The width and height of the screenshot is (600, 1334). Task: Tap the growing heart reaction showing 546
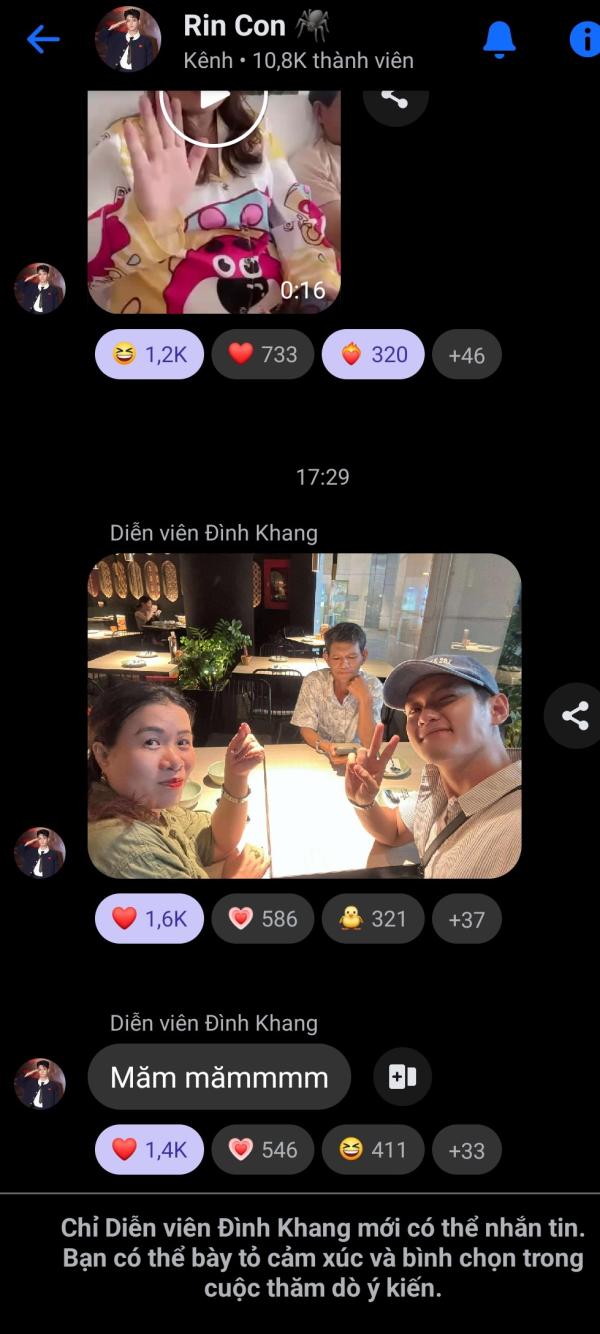[x=263, y=1150]
